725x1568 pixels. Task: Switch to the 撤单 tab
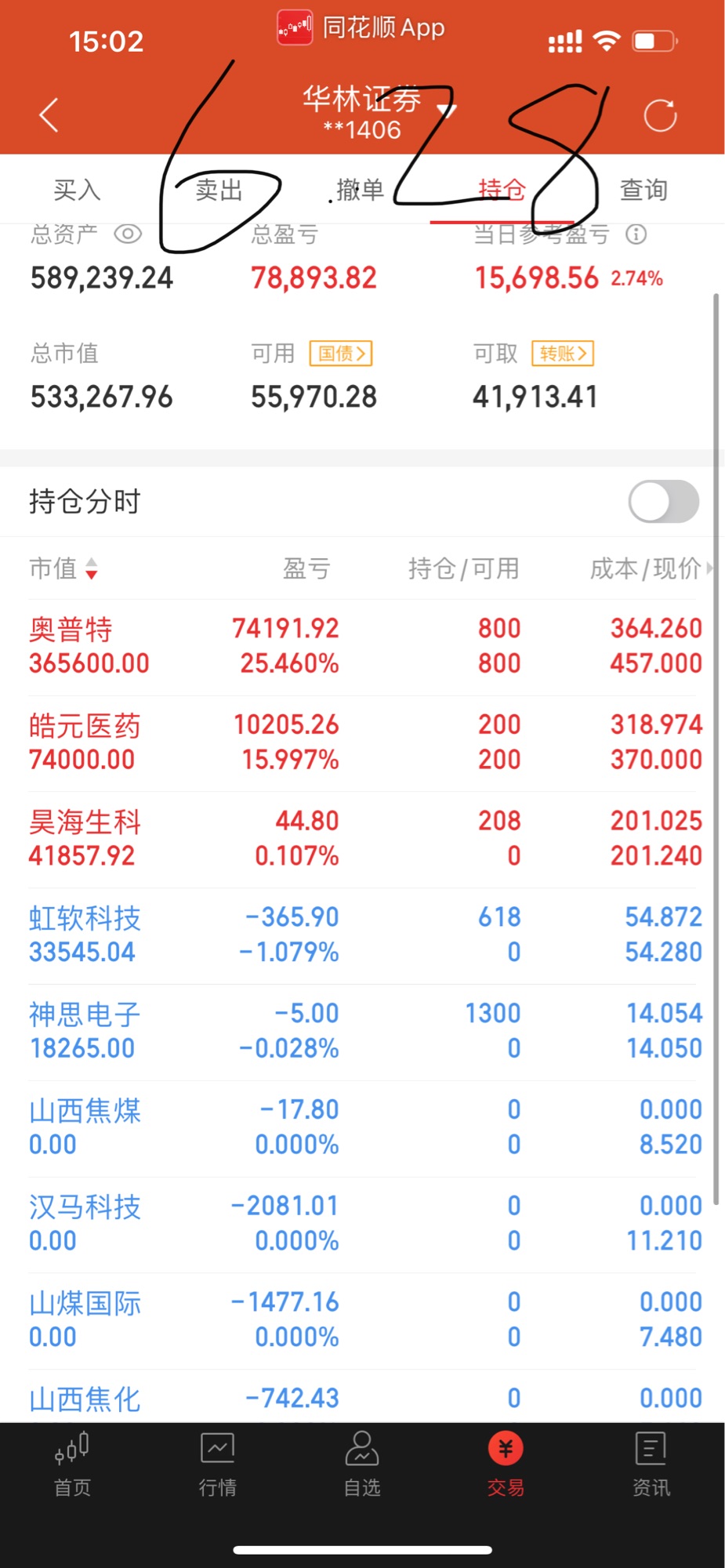click(x=360, y=190)
